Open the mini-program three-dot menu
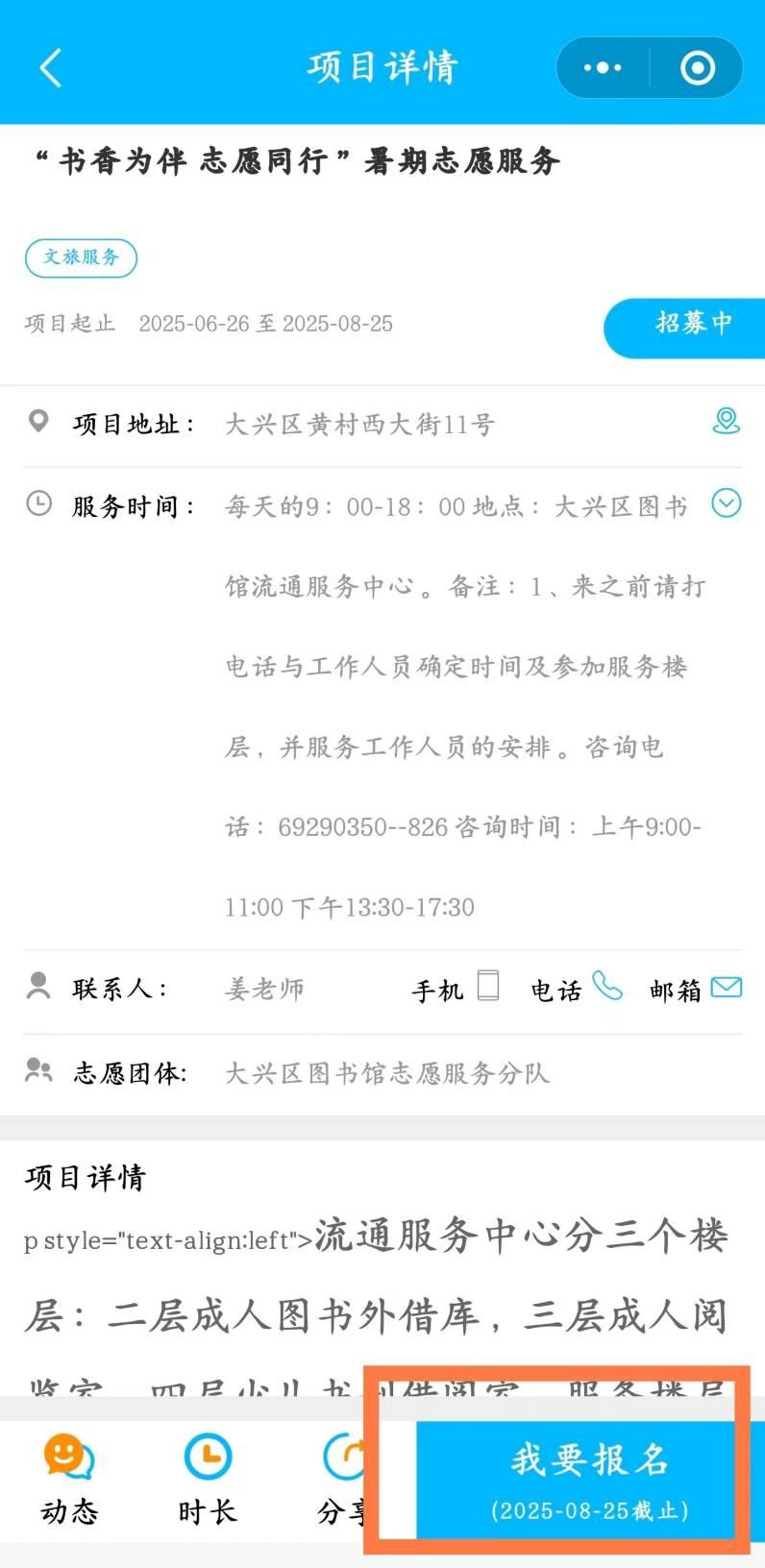Image resolution: width=765 pixels, height=1568 pixels. click(x=603, y=68)
